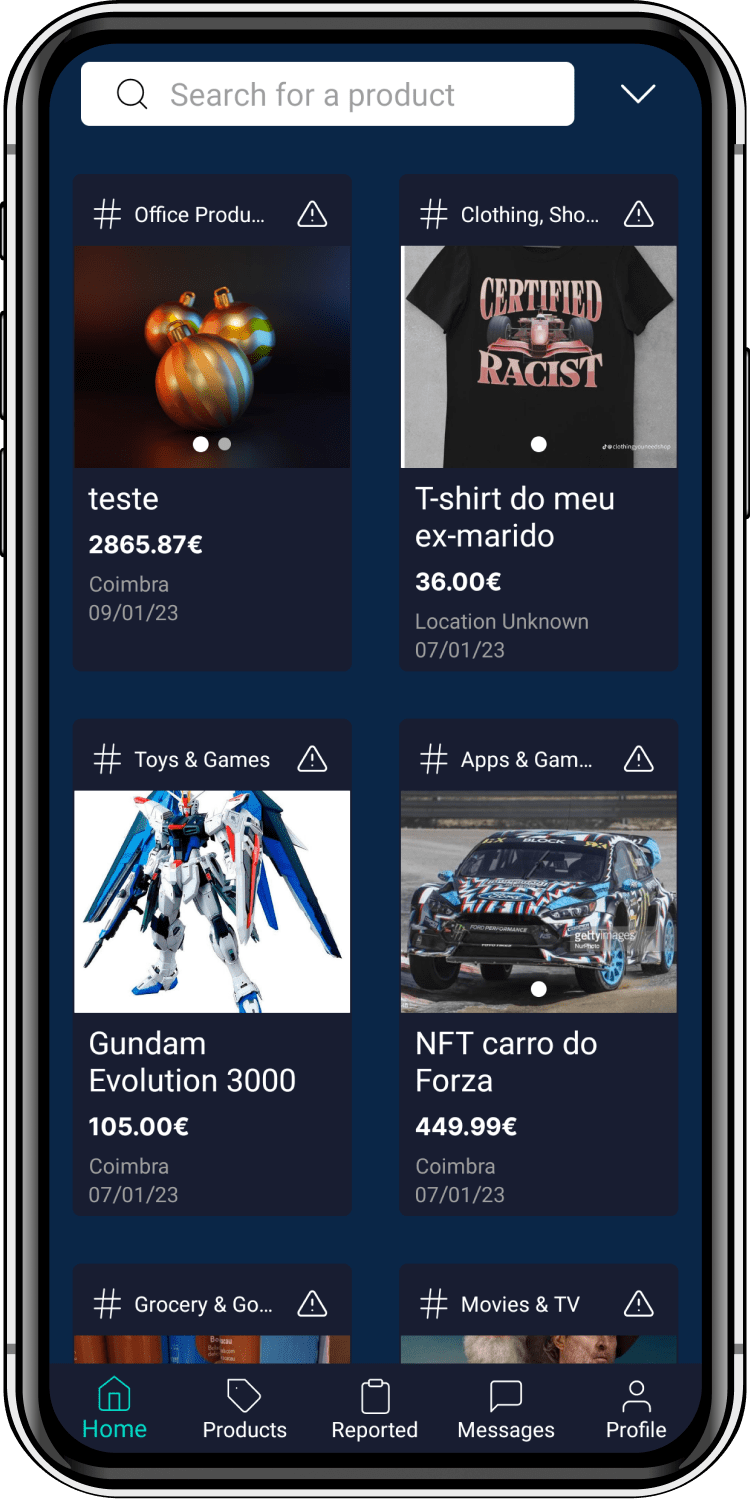750x1499 pixels.
Task: Click report icon on NFT carro do Forza
Action: pyautogui.click(x=638, y=759)
